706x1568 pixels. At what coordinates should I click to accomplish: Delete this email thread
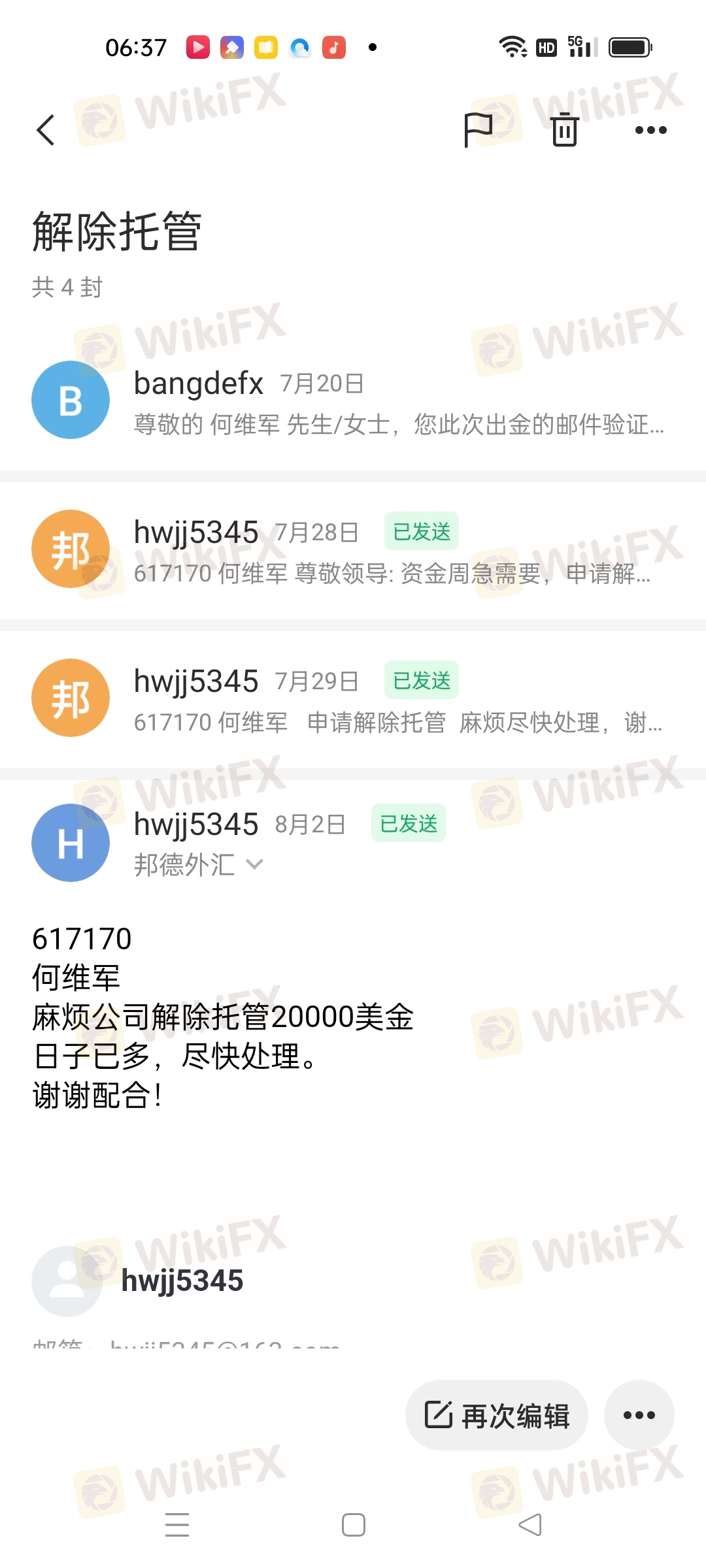(x=565, y=129)
